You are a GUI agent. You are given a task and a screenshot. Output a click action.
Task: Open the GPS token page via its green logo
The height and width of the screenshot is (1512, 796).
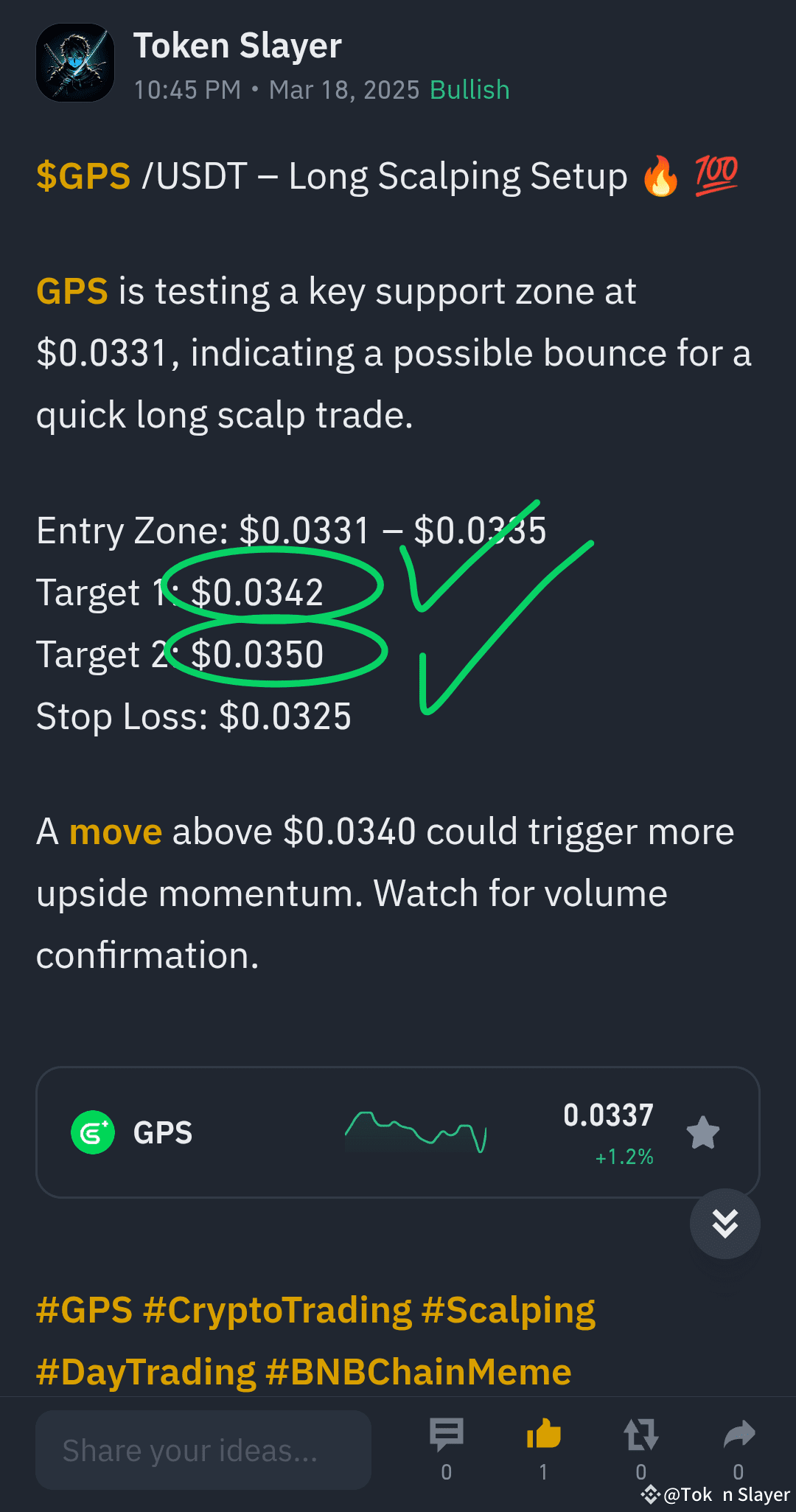click(x=94, y=1133)
